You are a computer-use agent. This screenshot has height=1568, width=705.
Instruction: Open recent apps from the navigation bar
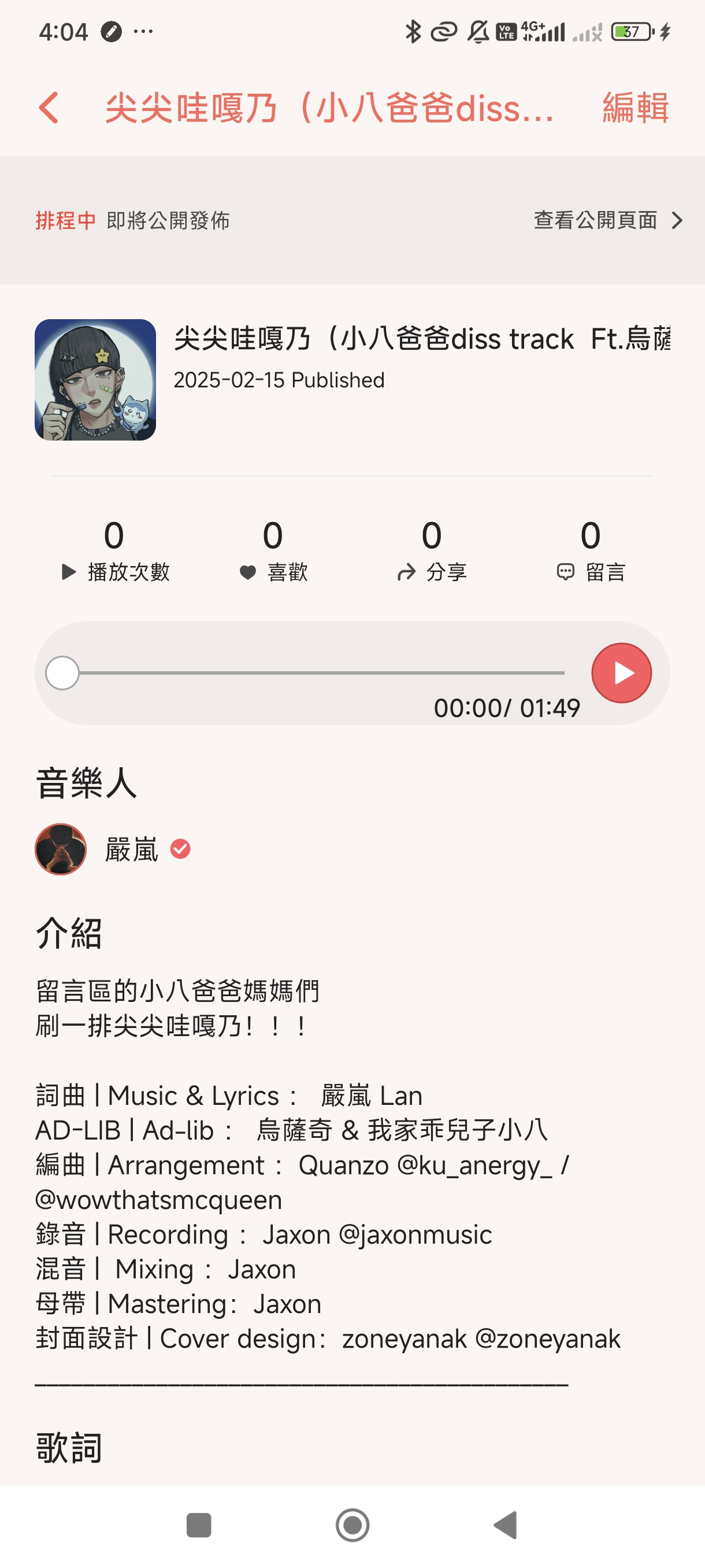(199, 1525)
